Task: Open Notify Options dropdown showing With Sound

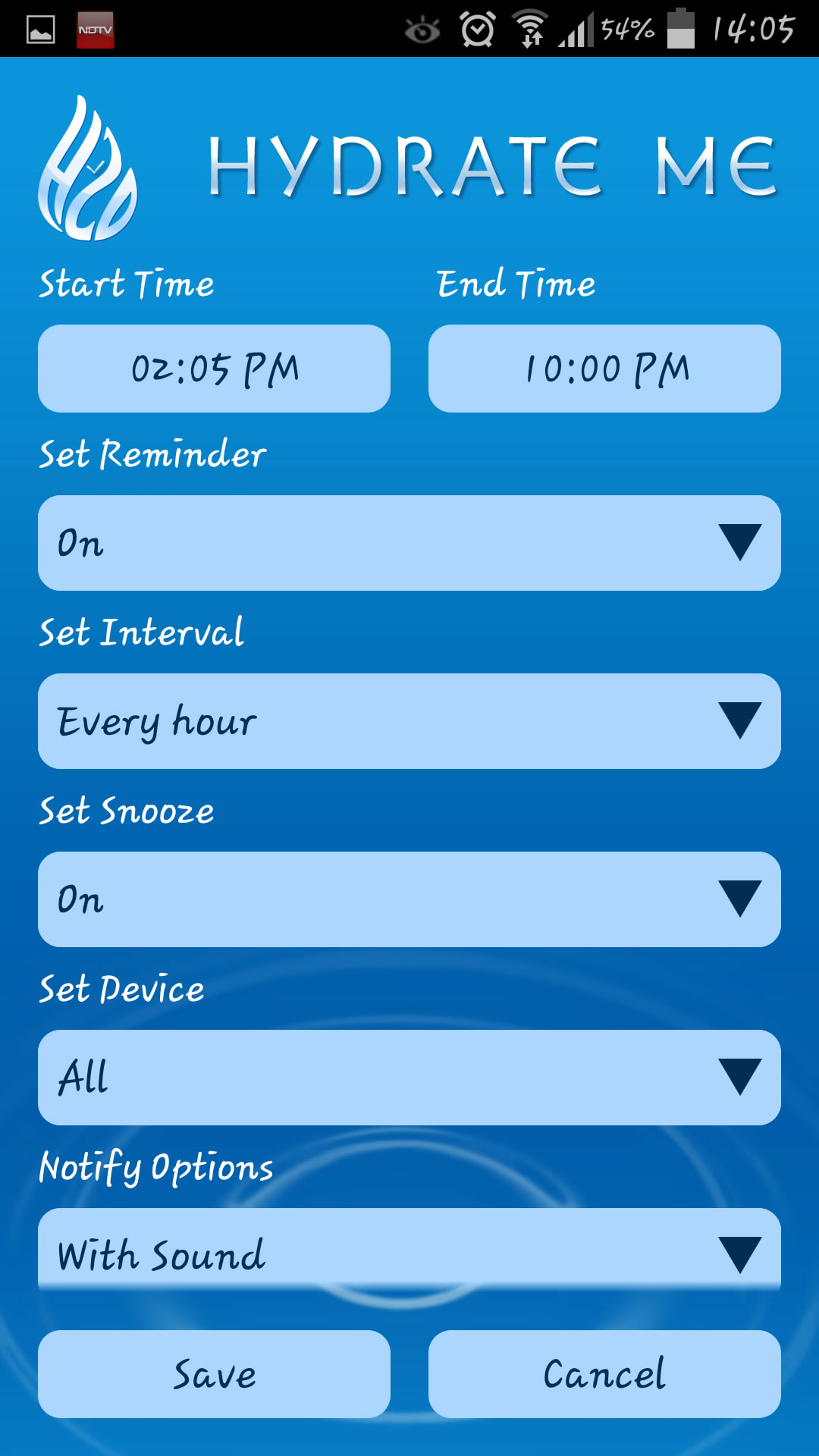Action: (409, 1250)
